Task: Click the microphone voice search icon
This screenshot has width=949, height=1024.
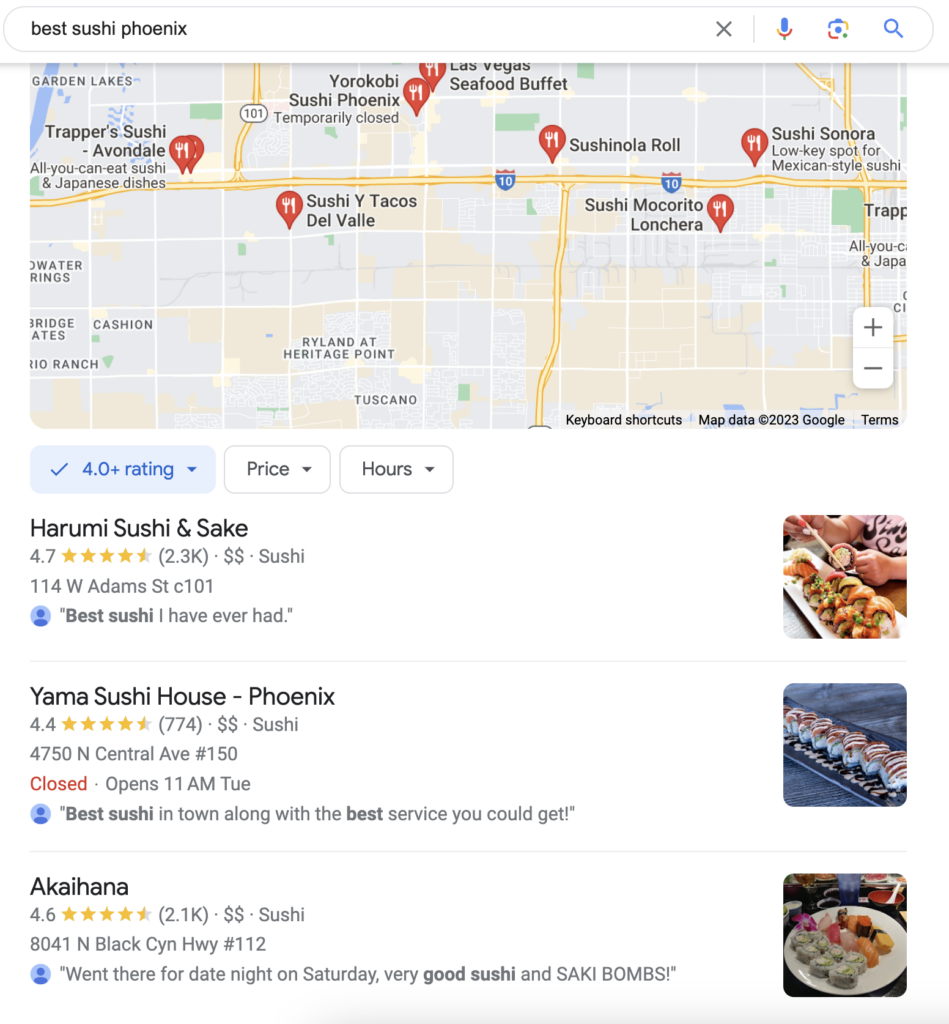Action: coord(785,28)
